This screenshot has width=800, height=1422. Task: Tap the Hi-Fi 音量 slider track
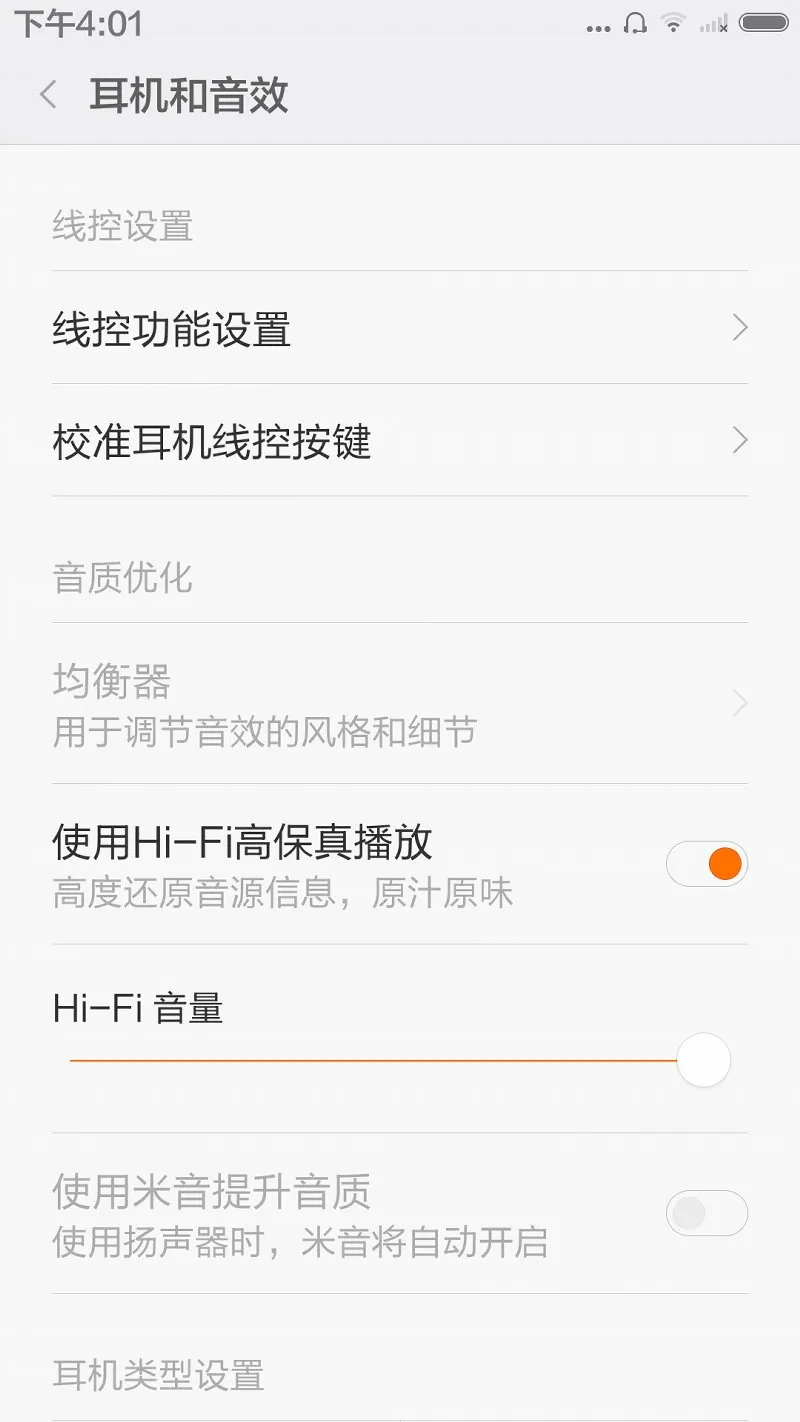coord(400,1060)
